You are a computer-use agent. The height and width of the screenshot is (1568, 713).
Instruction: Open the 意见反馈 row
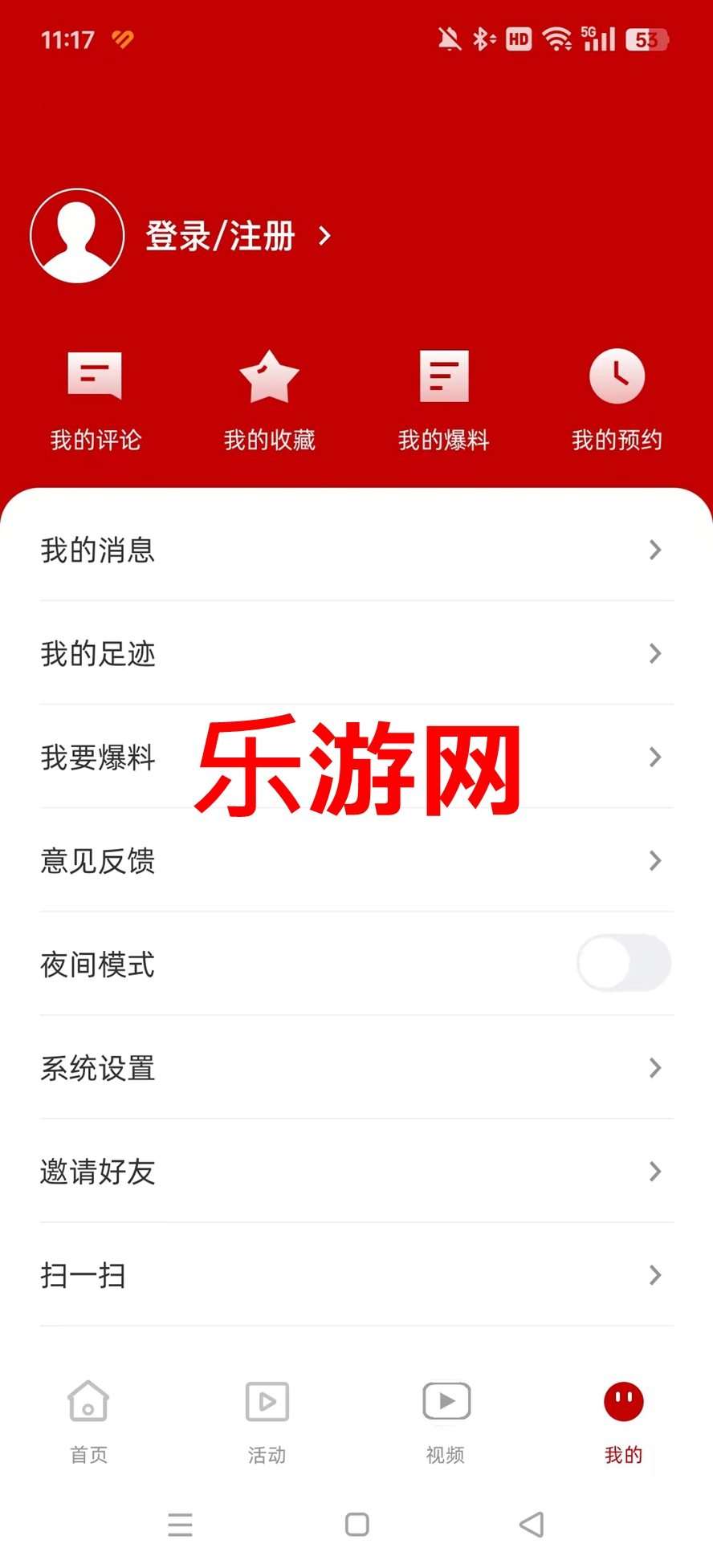click(356, 860)
